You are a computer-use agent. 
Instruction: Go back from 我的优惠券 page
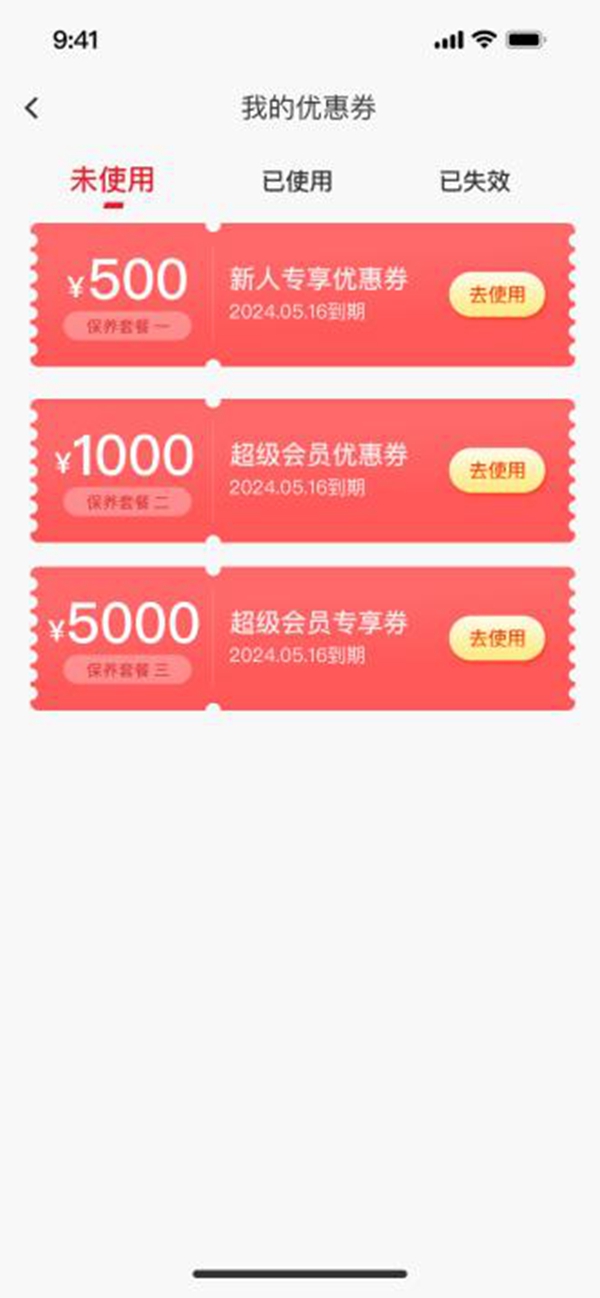[32, 108]
